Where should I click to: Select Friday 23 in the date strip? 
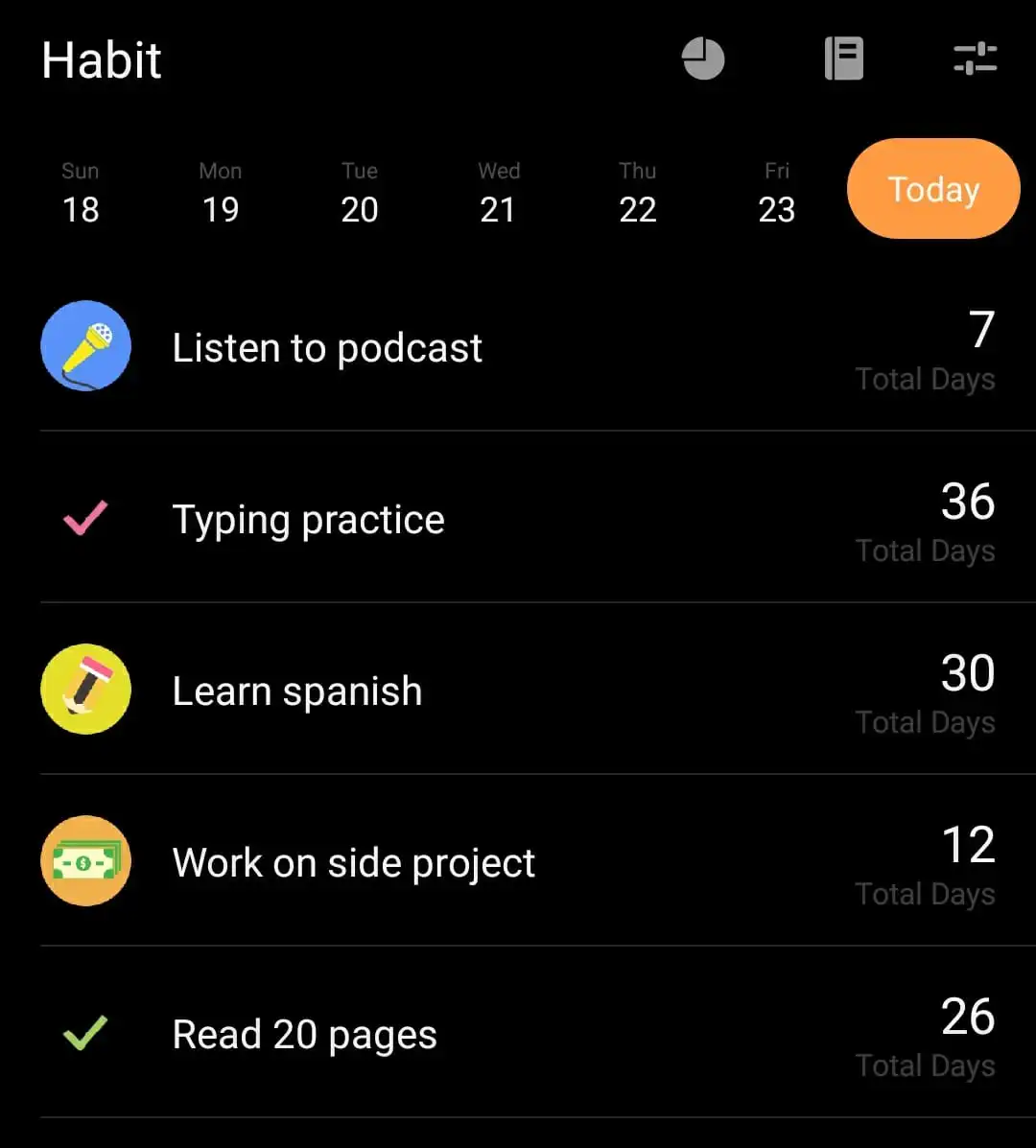coord(777,194)
